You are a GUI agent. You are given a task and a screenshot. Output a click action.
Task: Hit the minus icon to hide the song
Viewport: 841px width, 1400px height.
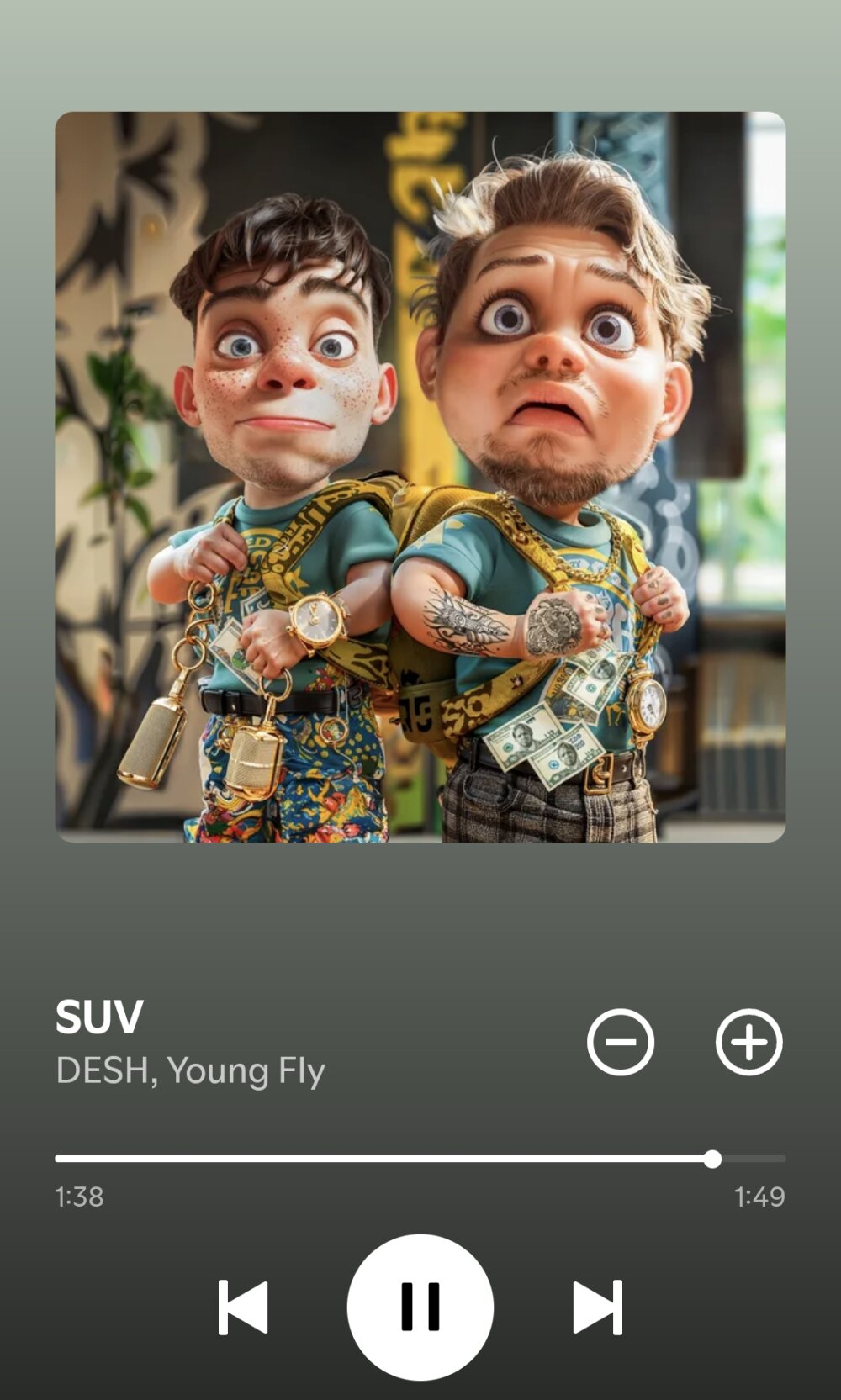coord(621,1042)
